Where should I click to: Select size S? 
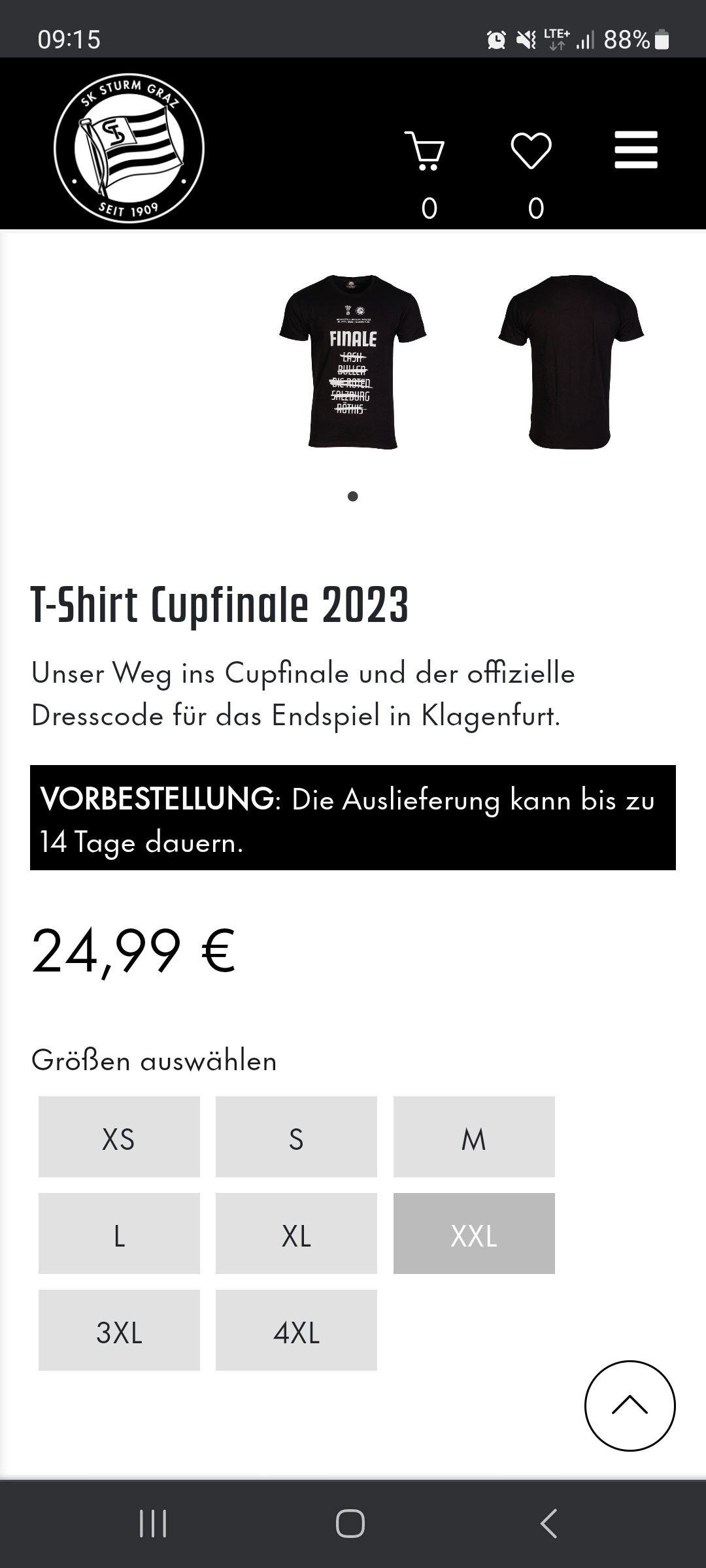pos(296,1137)
